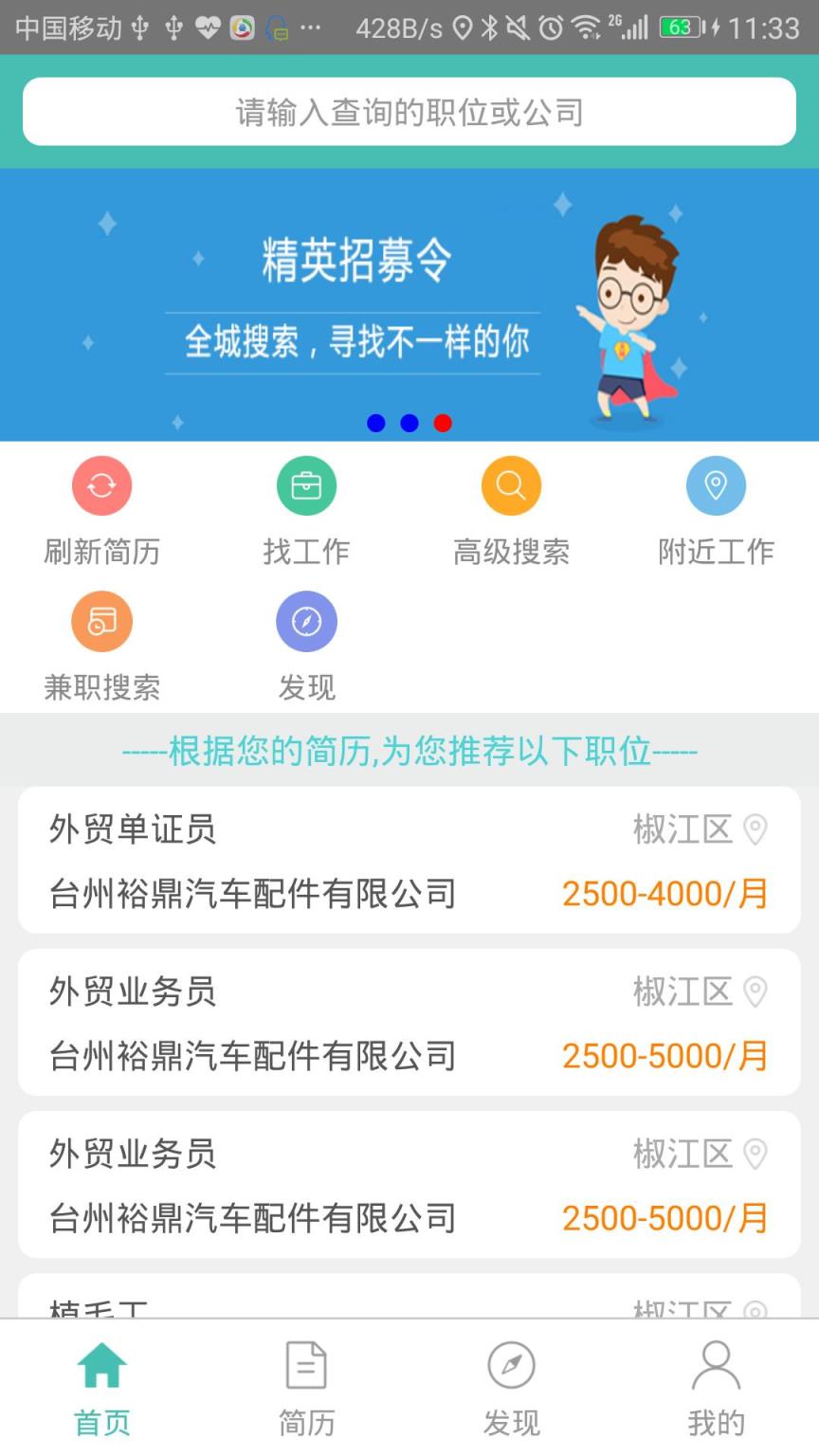This screenshot has height=1456, width=819.
Task: Tap the 发现 compass icon in shortcut grid
Action: click(x=306, y=622)
